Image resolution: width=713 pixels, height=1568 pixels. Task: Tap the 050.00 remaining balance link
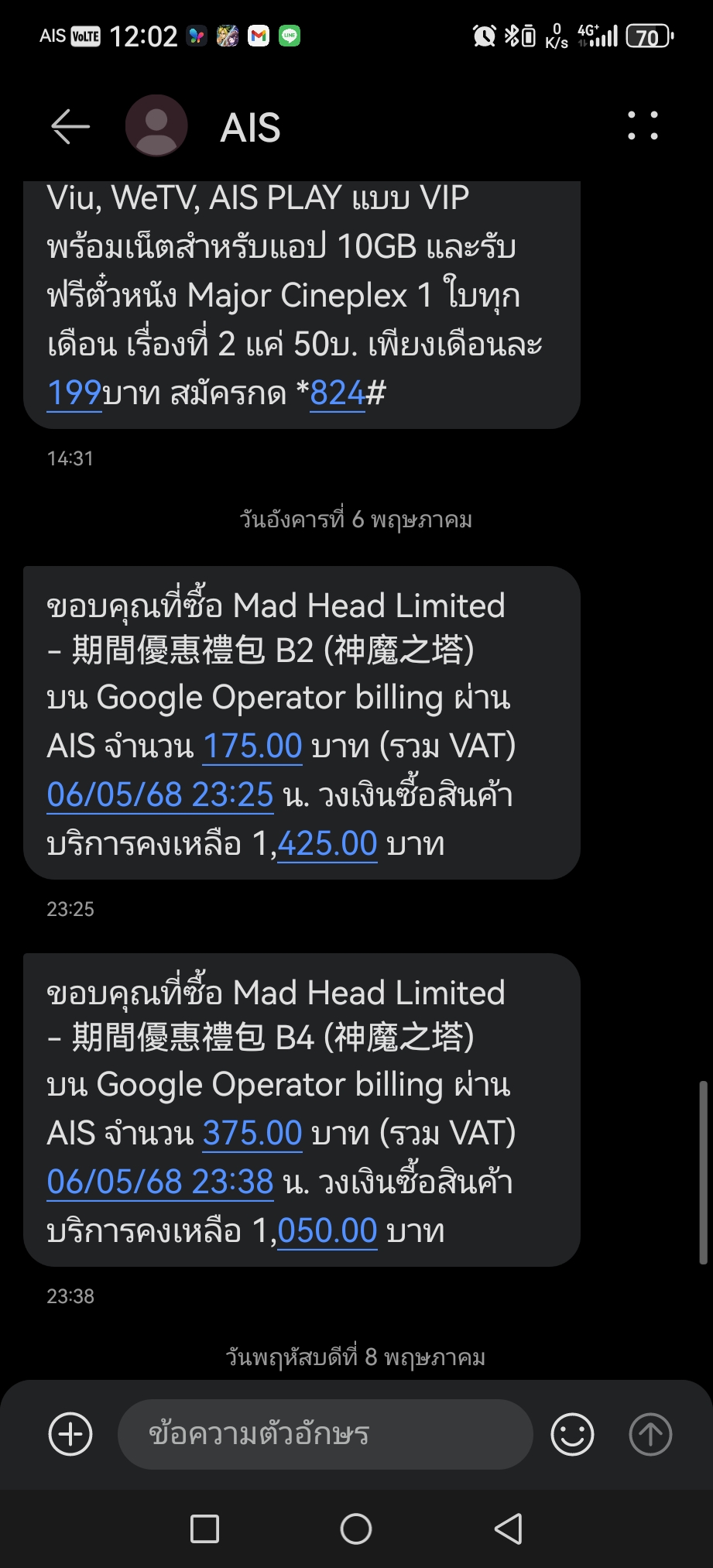(x=327, y=1230)
